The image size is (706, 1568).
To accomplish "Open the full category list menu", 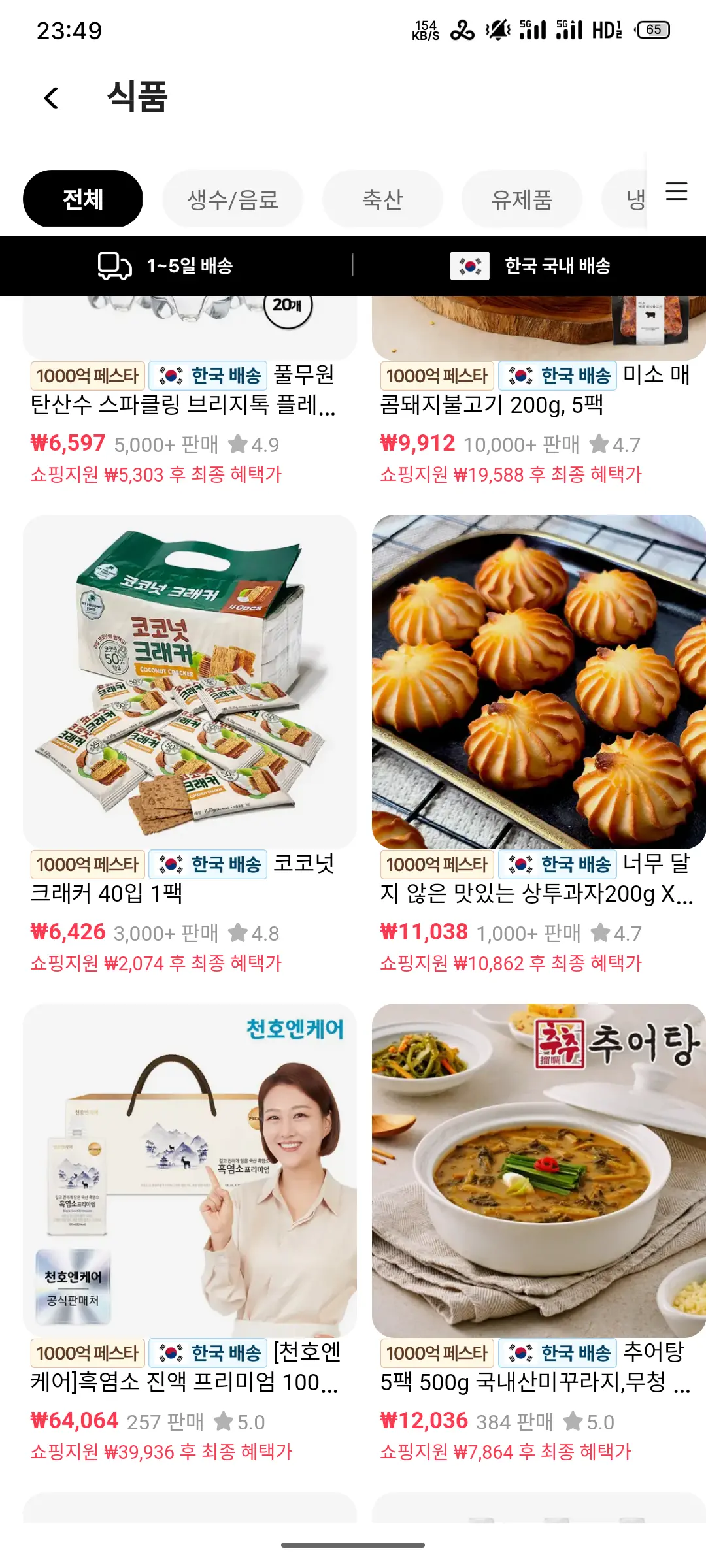I will coord(677,191).
